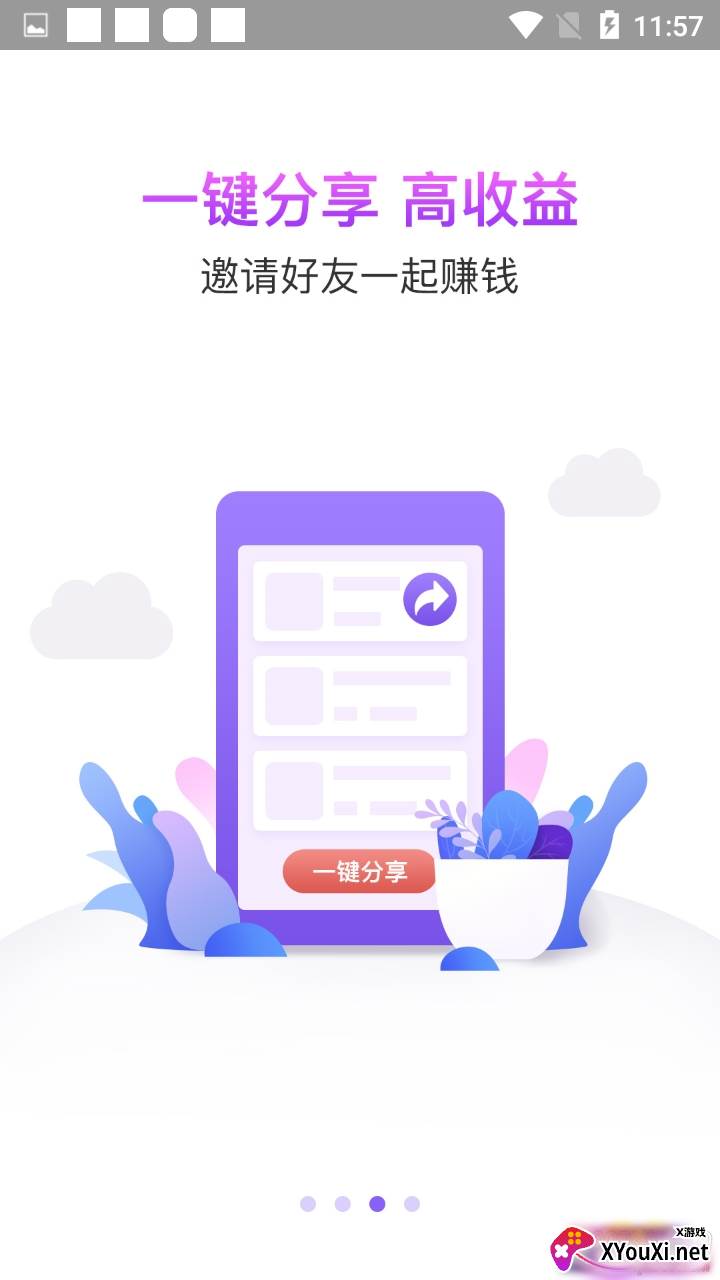Jump to the first onboarding page dot
The width and height of the screenshot is (720, 1280).
tap(308, 1204)
